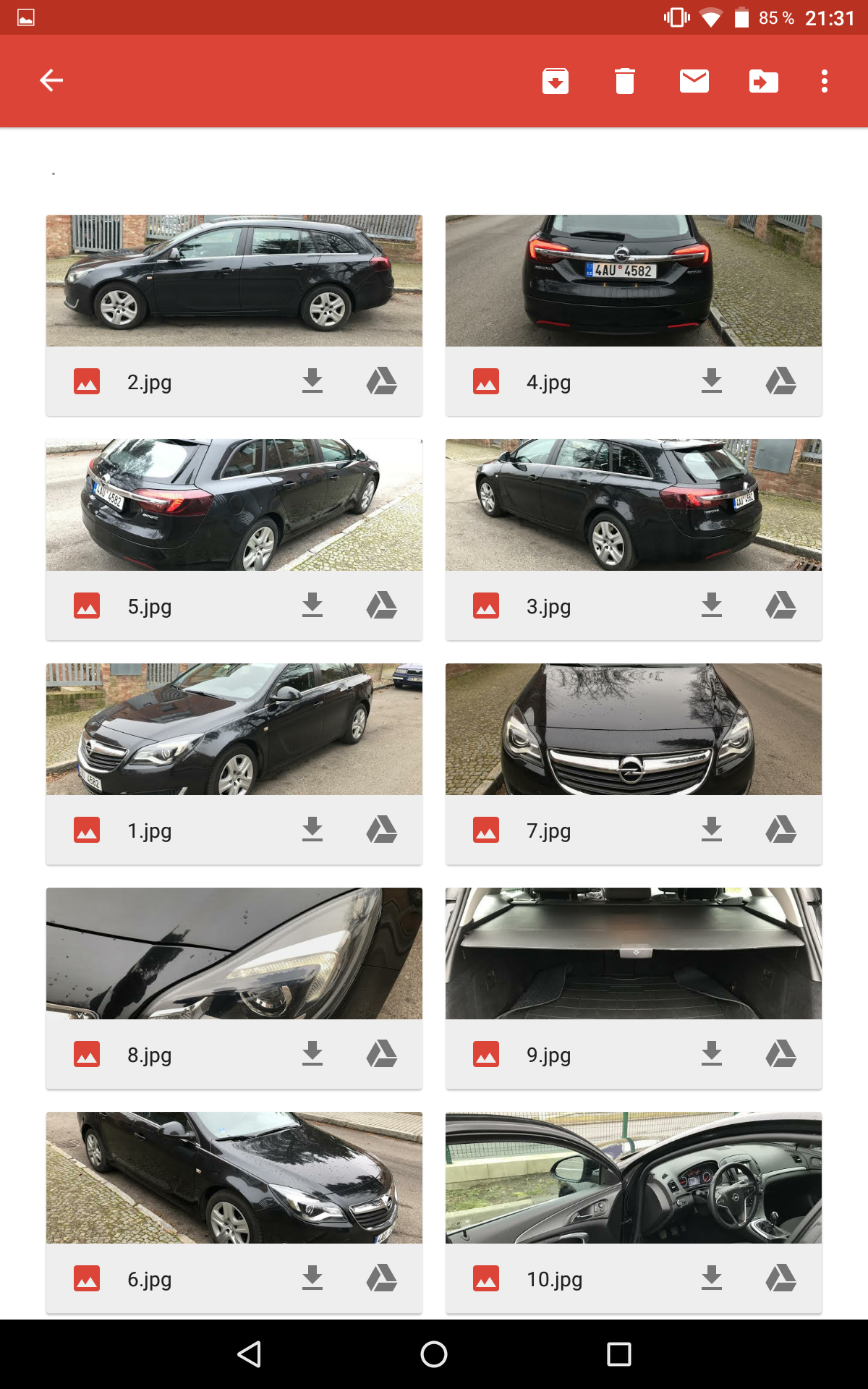Download the 2.jpg attachment

coord(312,381)
